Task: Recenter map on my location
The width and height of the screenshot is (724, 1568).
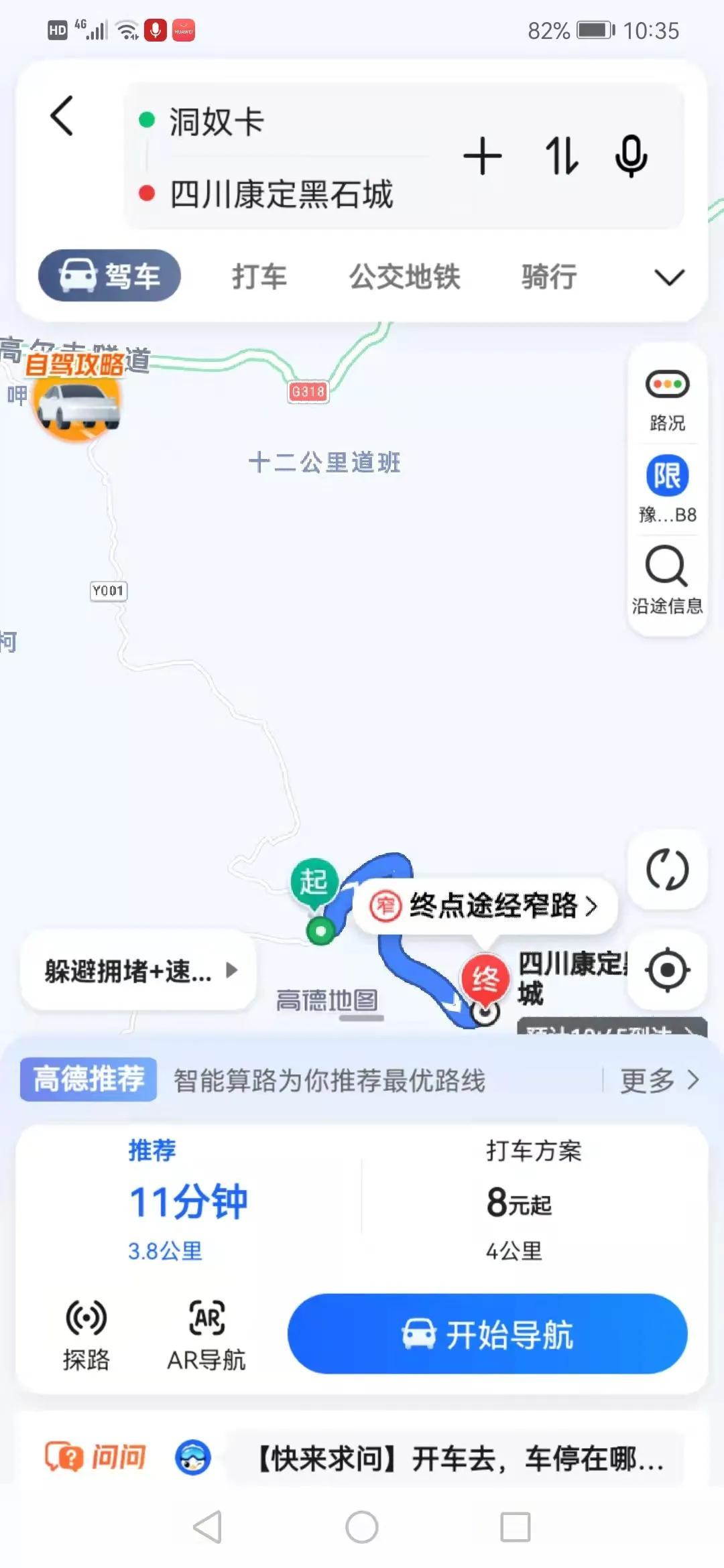Action: point(667,969)
